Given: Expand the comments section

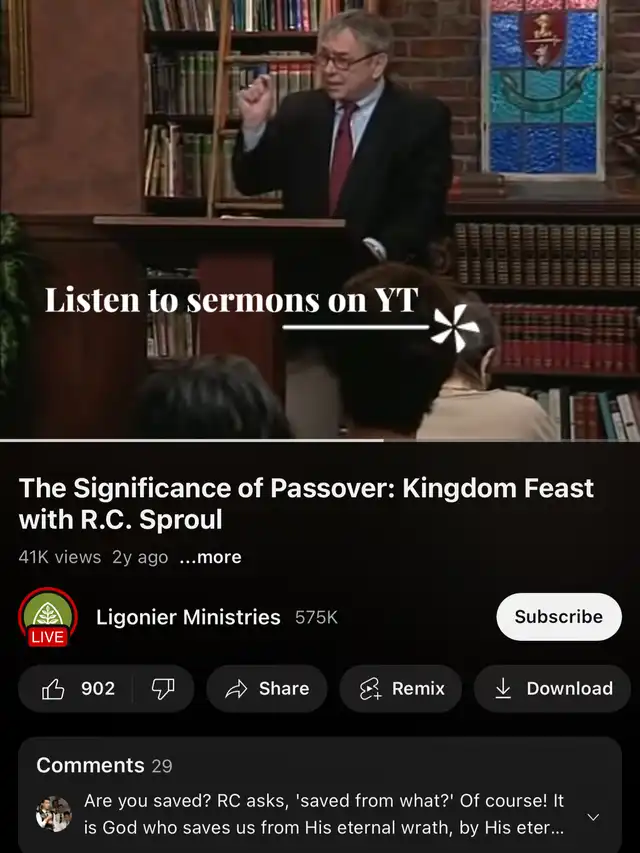Looking at the screenshot, I should click(593, 816).
